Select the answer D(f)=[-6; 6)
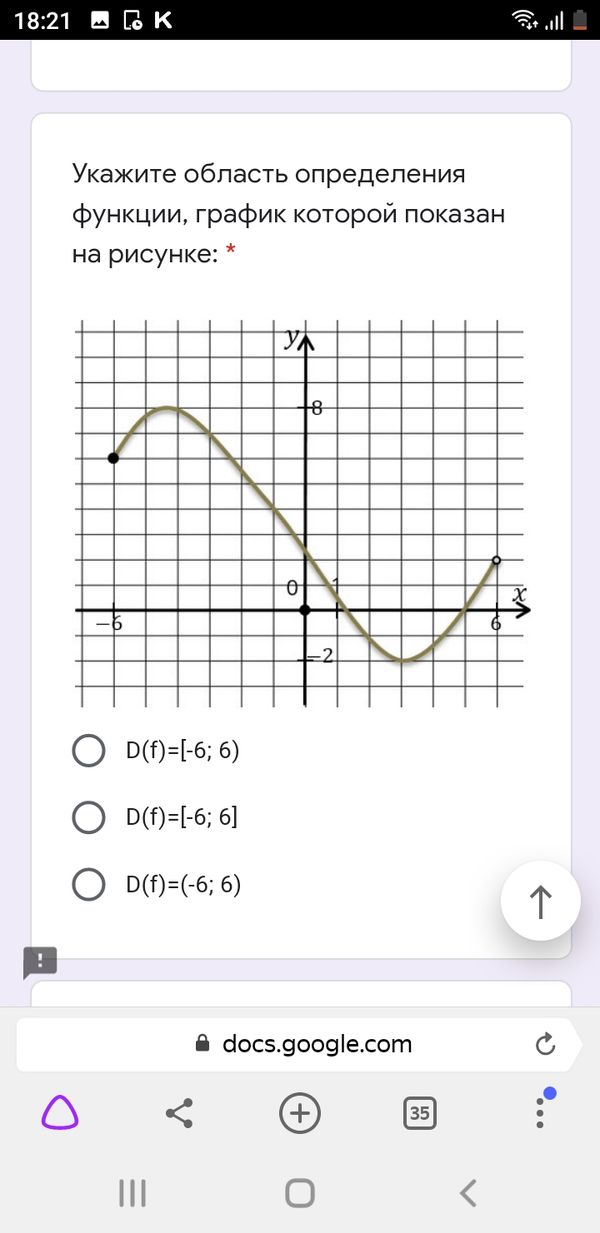 89,750
